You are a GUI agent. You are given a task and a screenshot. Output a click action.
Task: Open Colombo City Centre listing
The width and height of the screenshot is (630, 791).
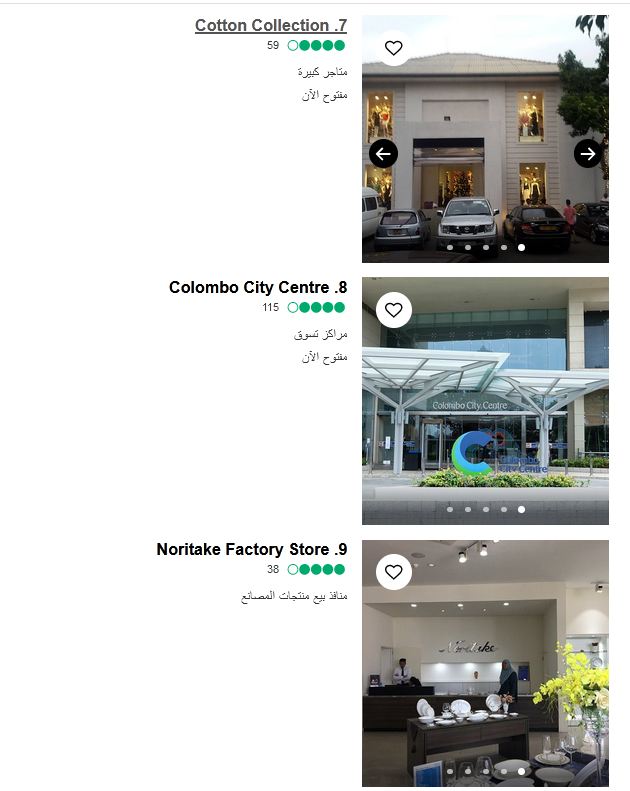(x=257, y=288)
